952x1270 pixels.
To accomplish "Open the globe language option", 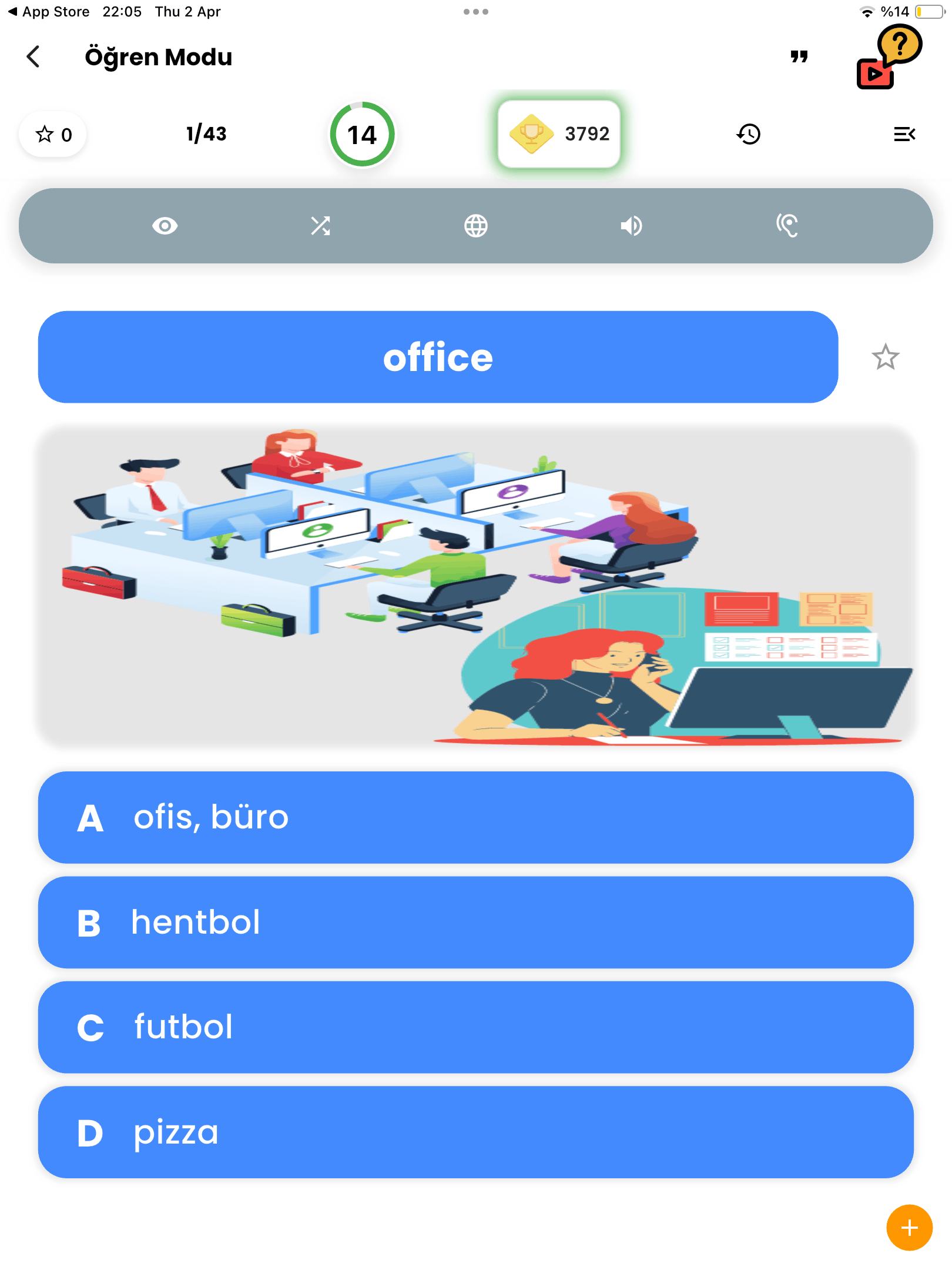I will point(475,226).
